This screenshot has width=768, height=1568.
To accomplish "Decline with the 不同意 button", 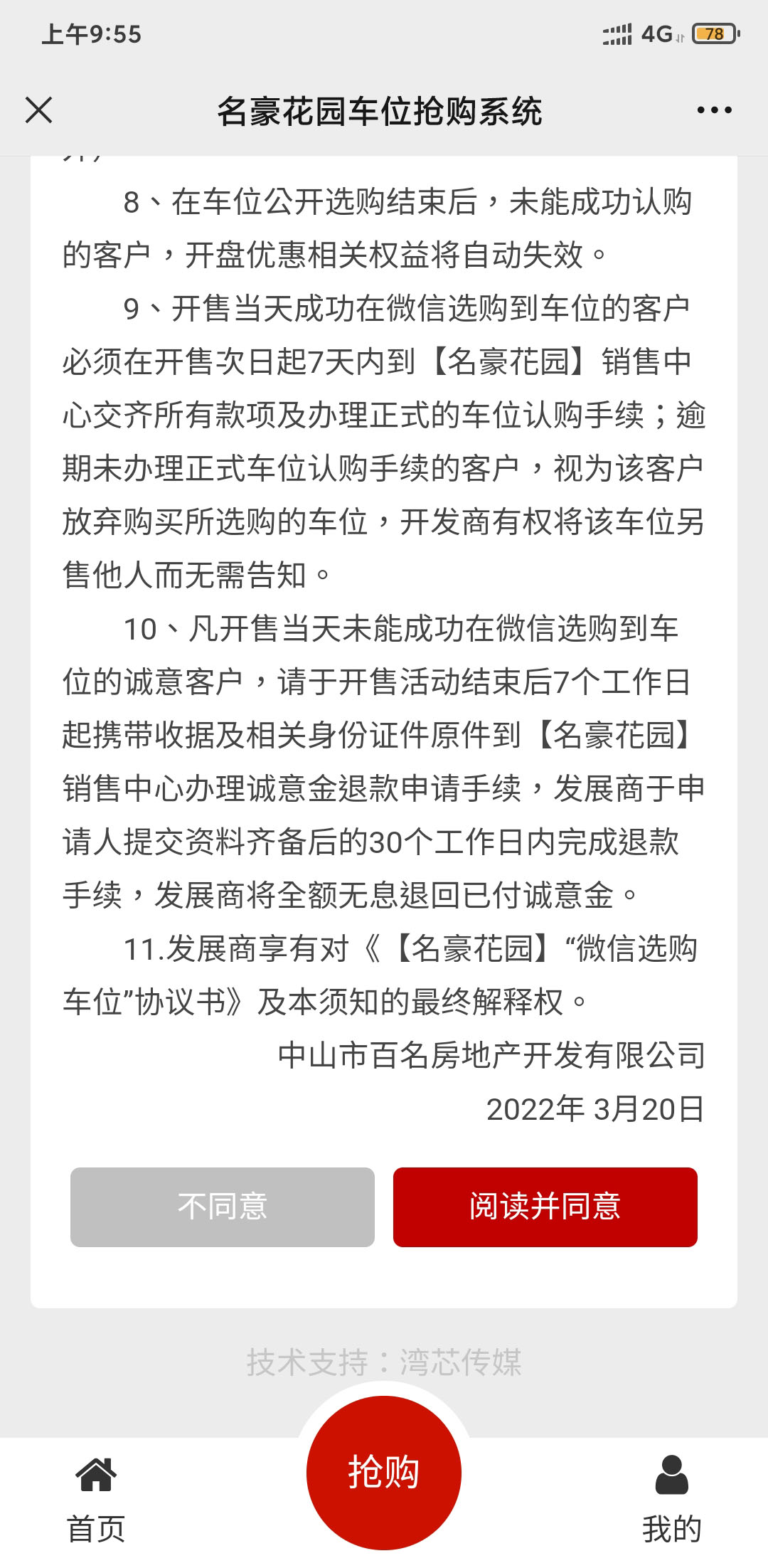I will [x=223, y=1207].
